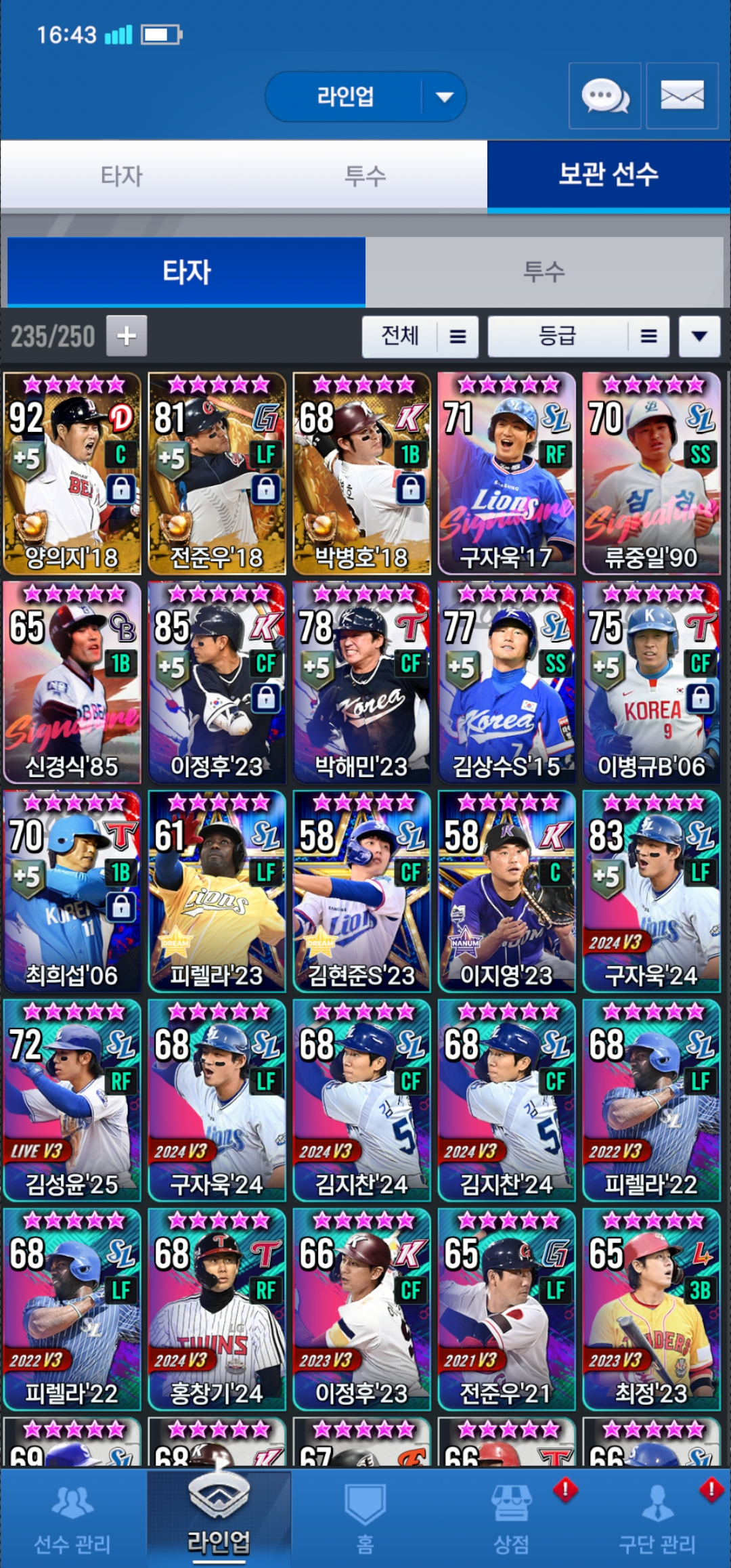
Task: Switch to the top 타자 tab
Action: [122, 176]
